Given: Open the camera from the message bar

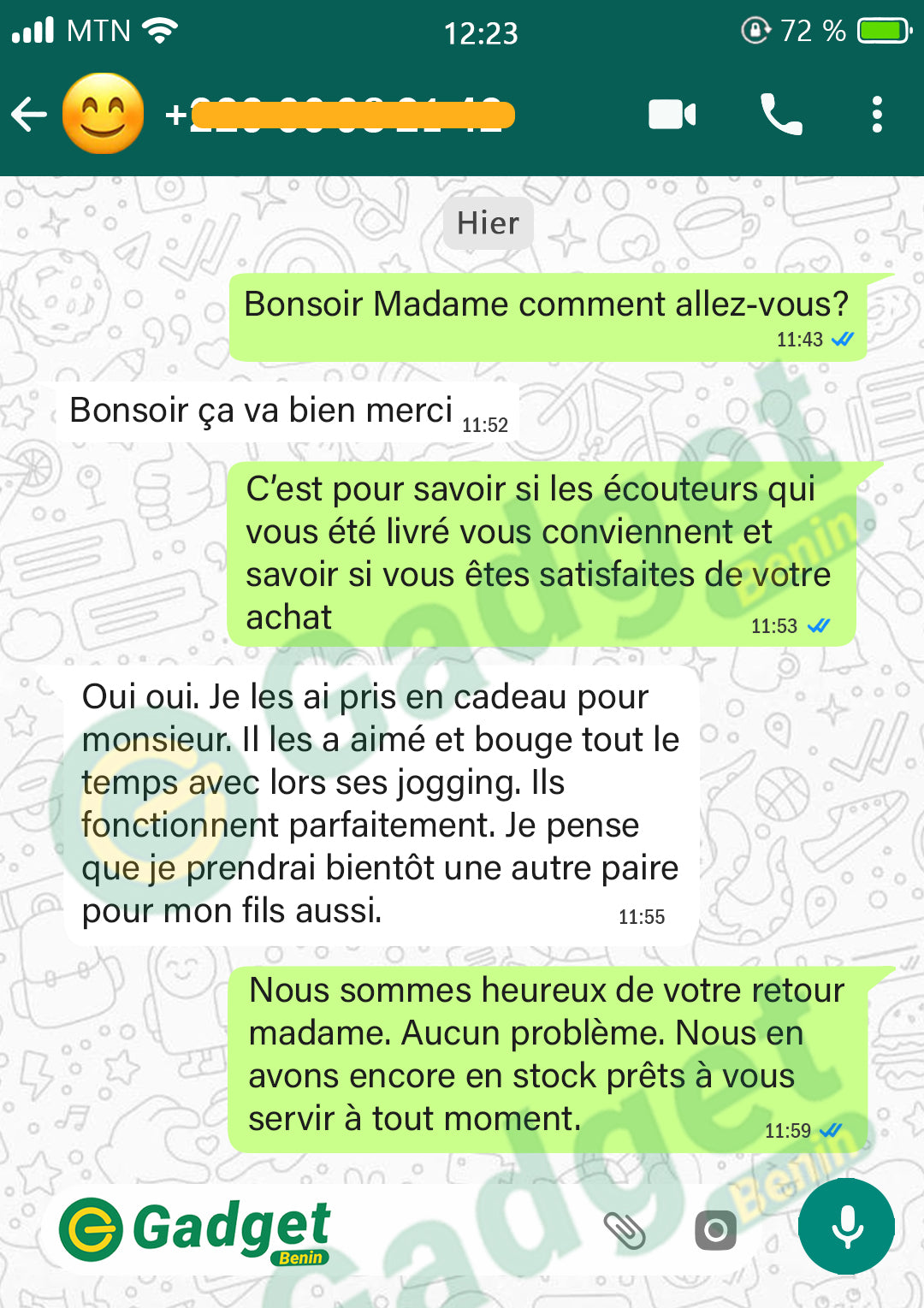Looking at the screenshot, I should (x=716, y=1230).
